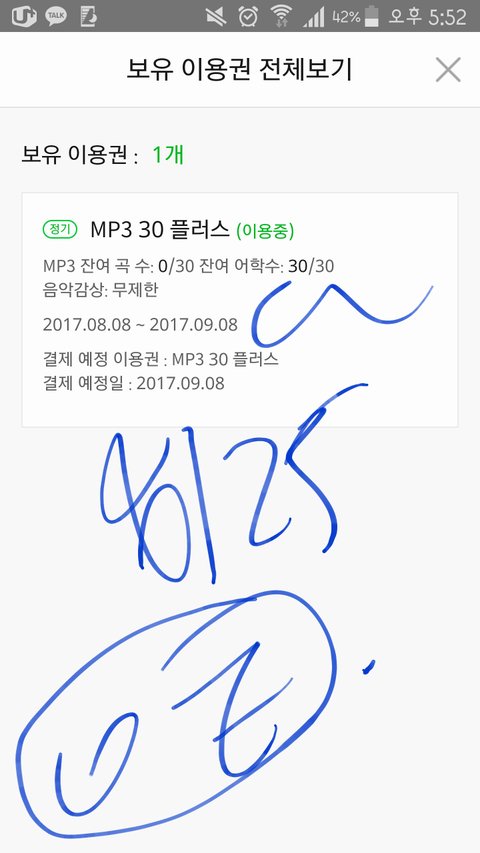This screenshot has width=480, height=853.
Task: Close the 보유 이용권 전체보기 screen
Action: pyautogui.click(x=448, y=70)
